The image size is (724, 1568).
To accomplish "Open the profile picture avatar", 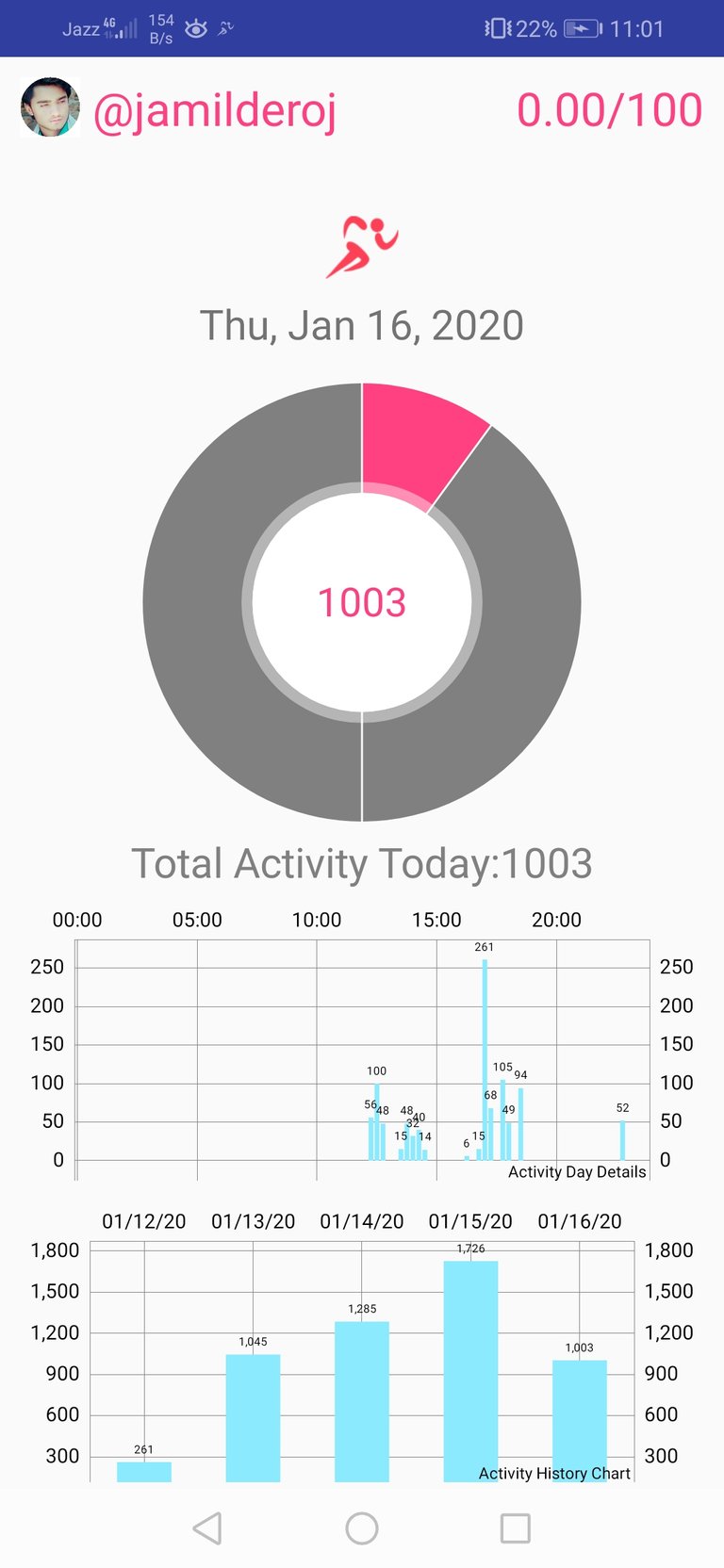I will [x=50, y=108].
